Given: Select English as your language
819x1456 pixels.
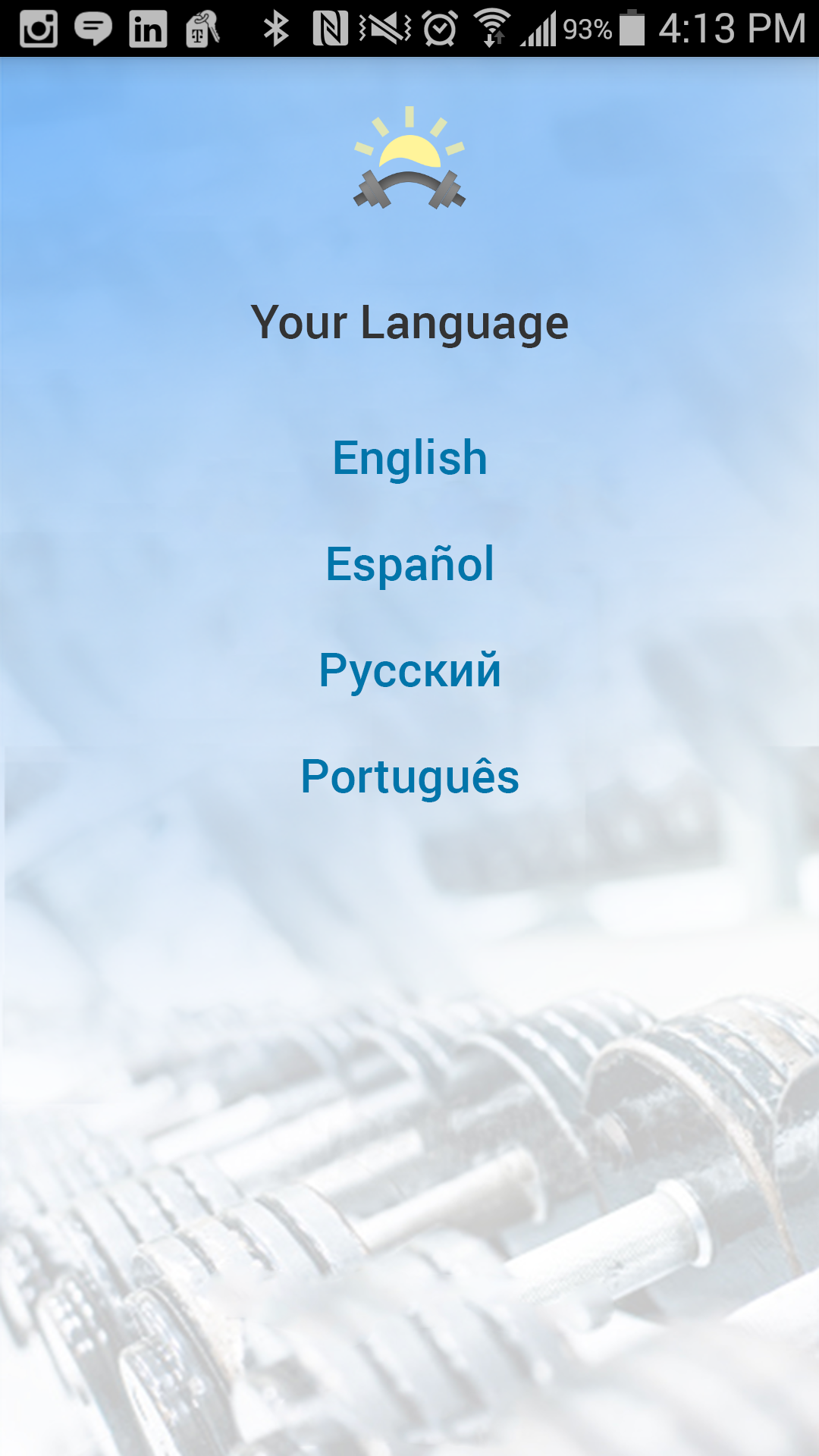Looking at the screenshot, I should pyautogui.click(x=409, y=458).
